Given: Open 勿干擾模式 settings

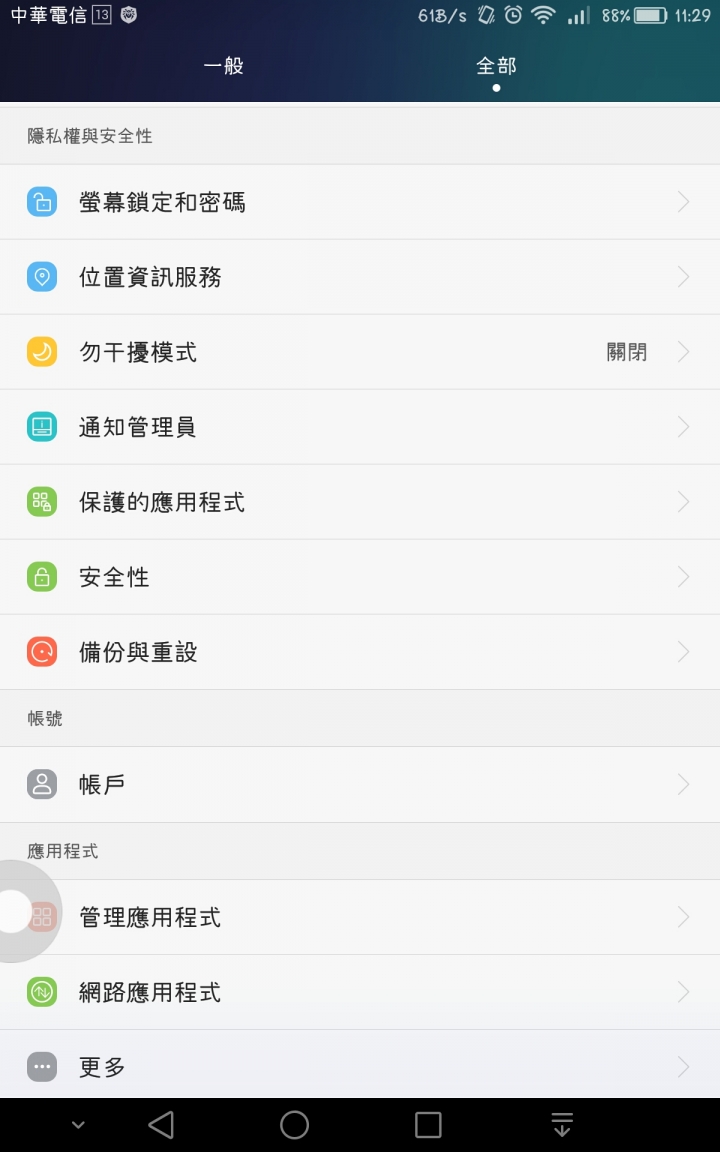Looking at the screenshot, I should [x=360, y=352].
